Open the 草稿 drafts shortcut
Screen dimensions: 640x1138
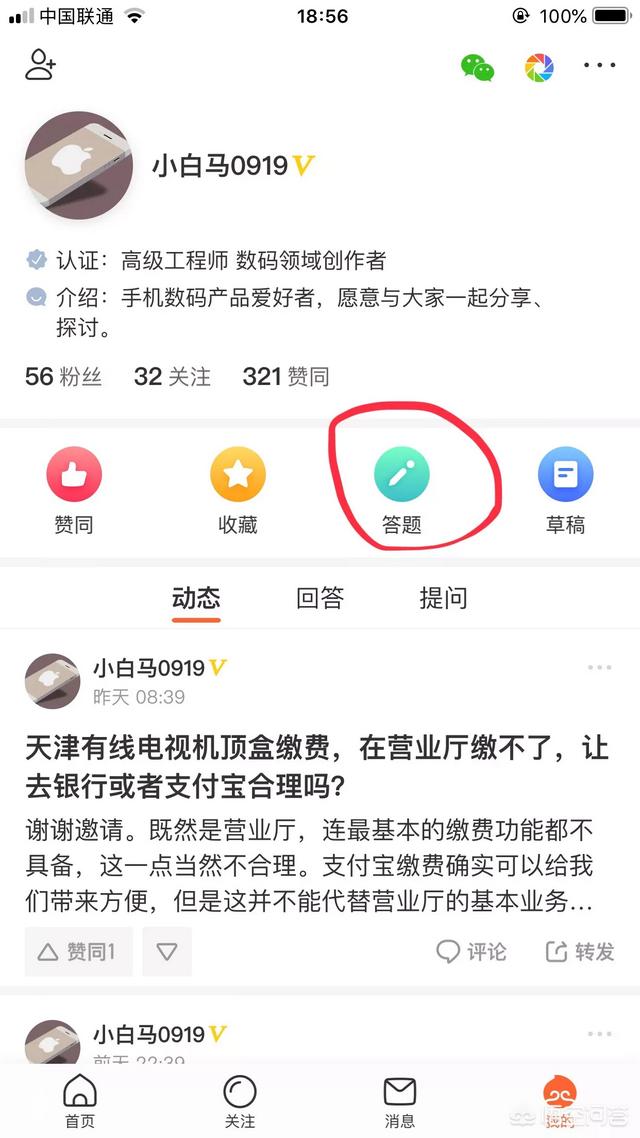click(x=565, y=490)
